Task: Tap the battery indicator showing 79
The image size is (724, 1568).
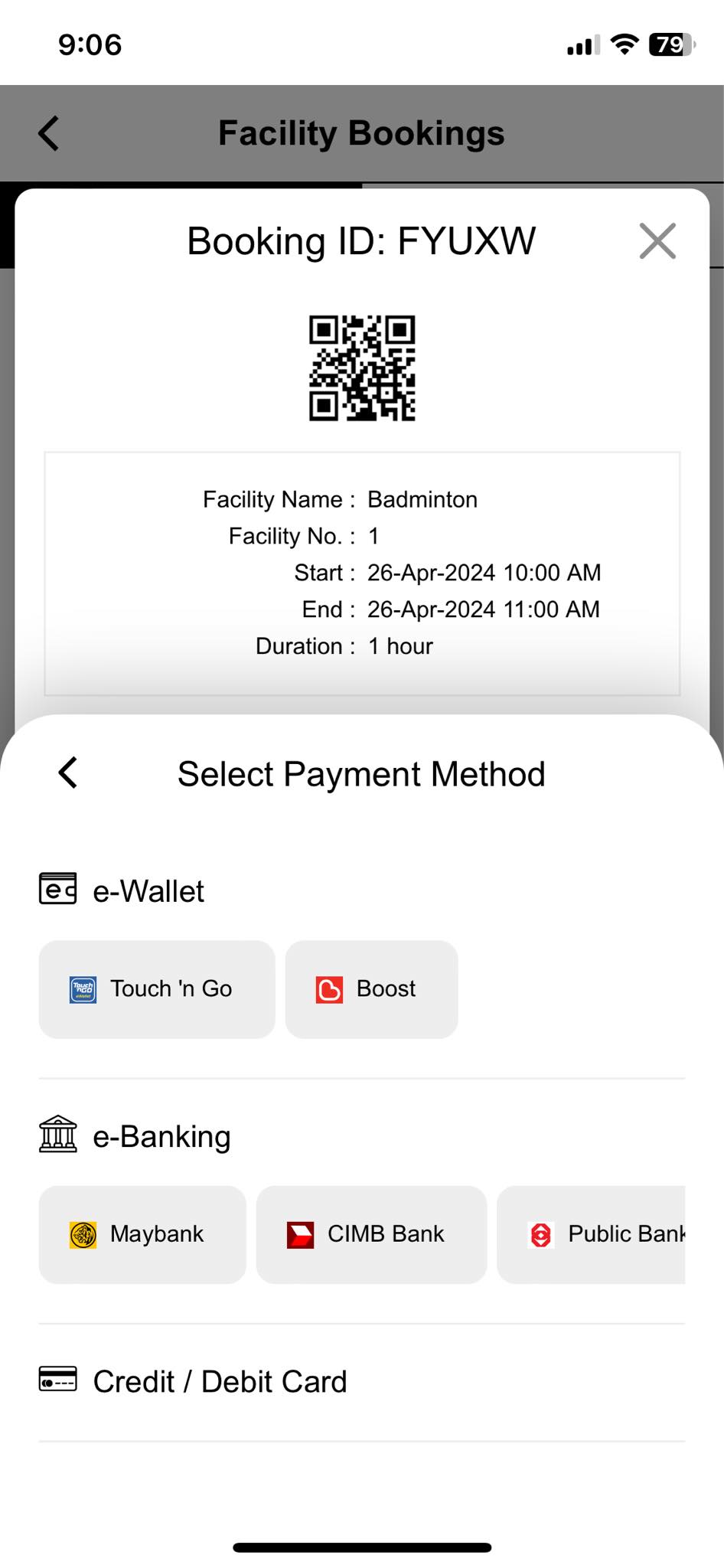Action: point(670,45)
